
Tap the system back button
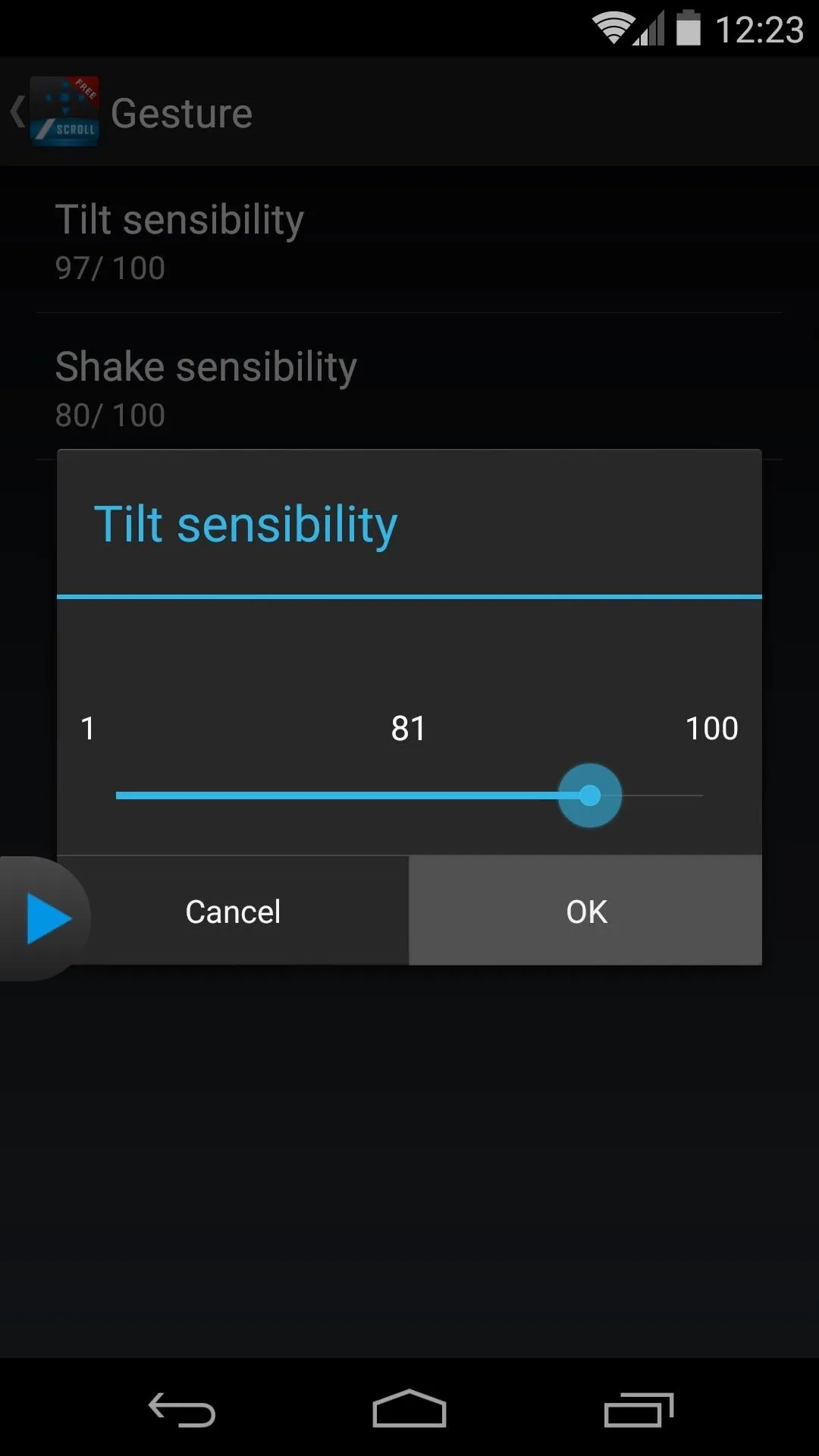(182, 1410)
